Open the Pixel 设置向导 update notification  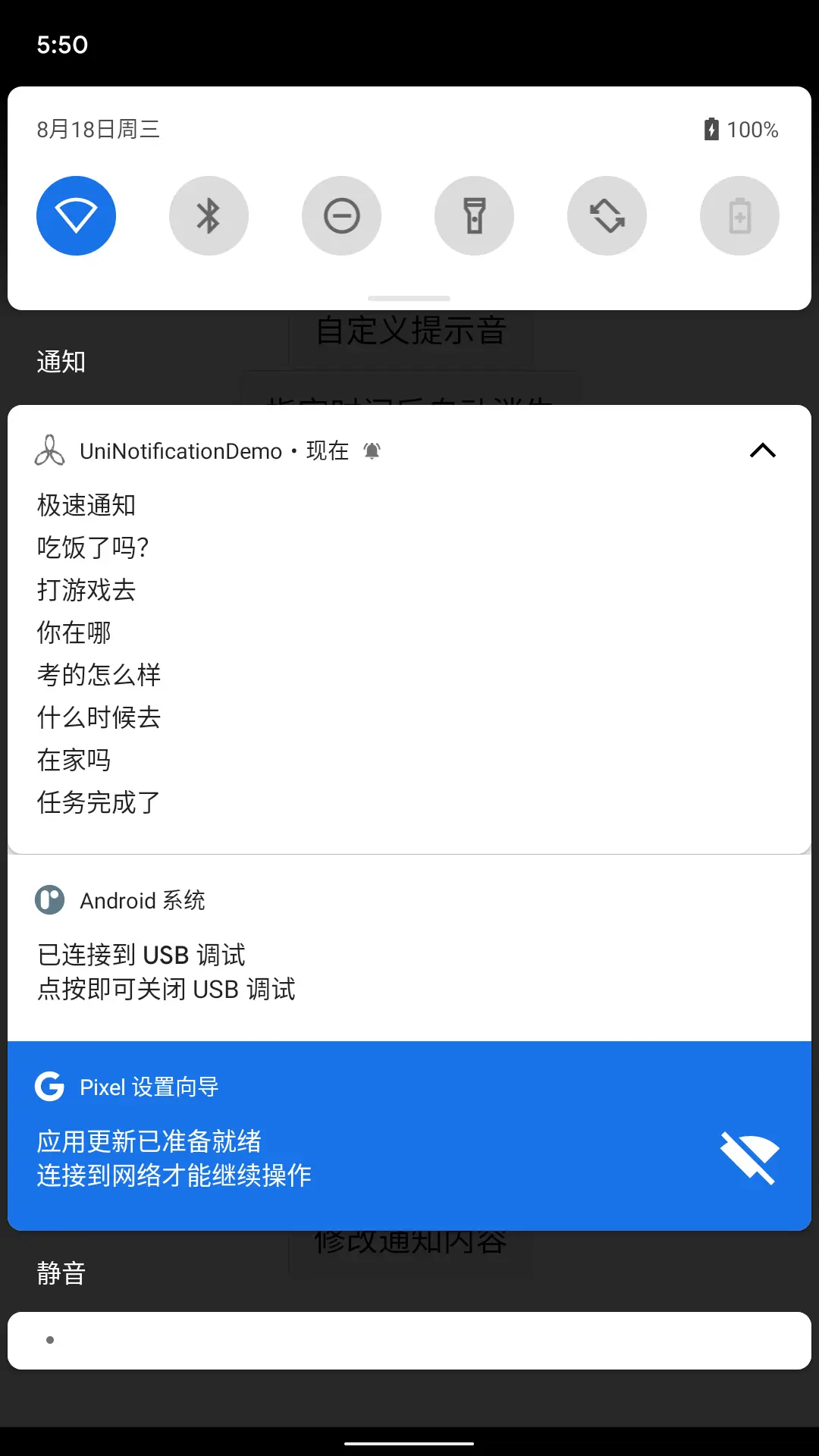point(409,1135)
